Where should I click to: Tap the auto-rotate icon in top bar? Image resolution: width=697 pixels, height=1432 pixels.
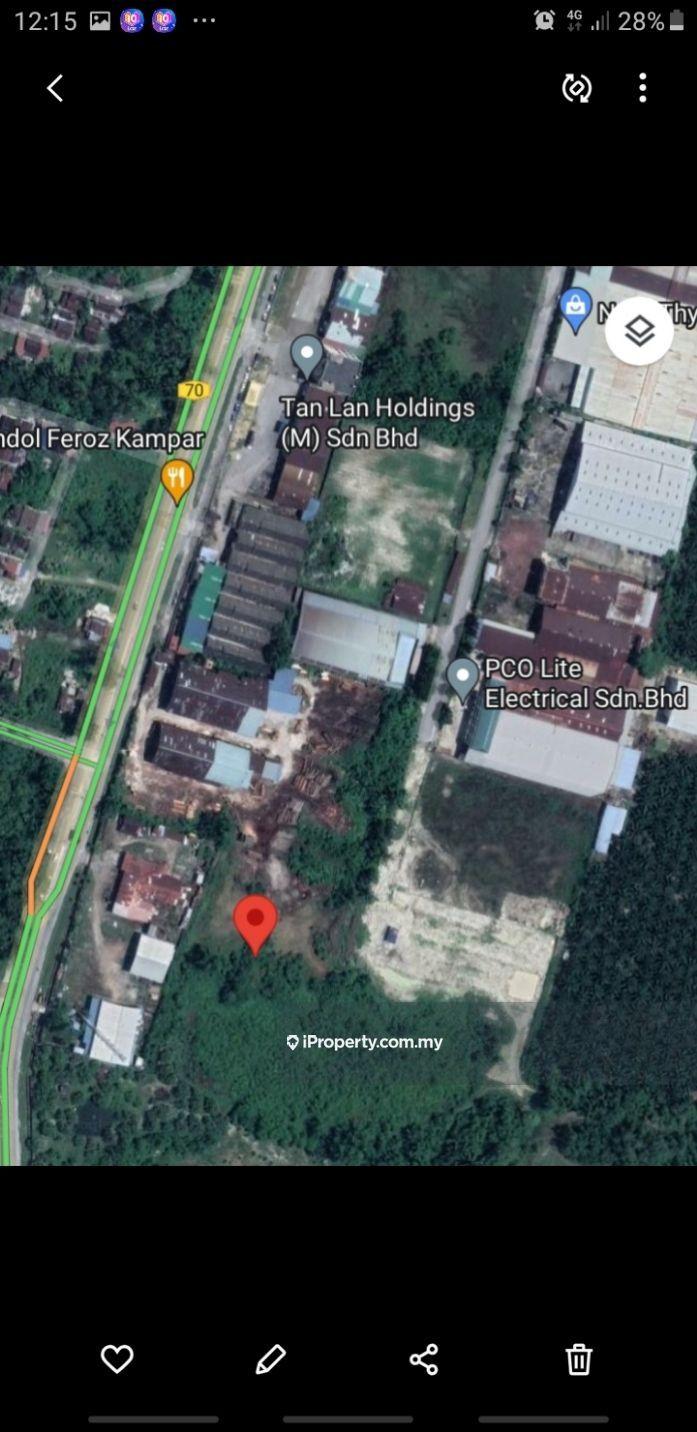click(x=577, y=88)
